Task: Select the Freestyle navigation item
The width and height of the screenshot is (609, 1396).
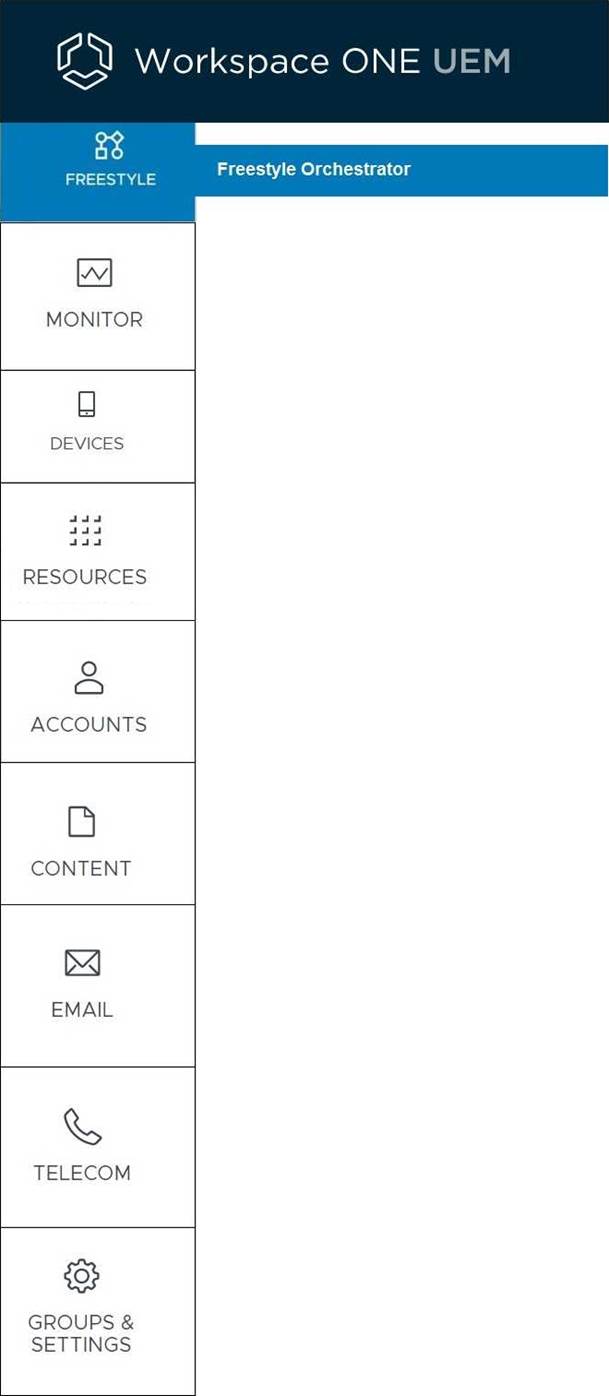Action: click(x=97, y=172)
